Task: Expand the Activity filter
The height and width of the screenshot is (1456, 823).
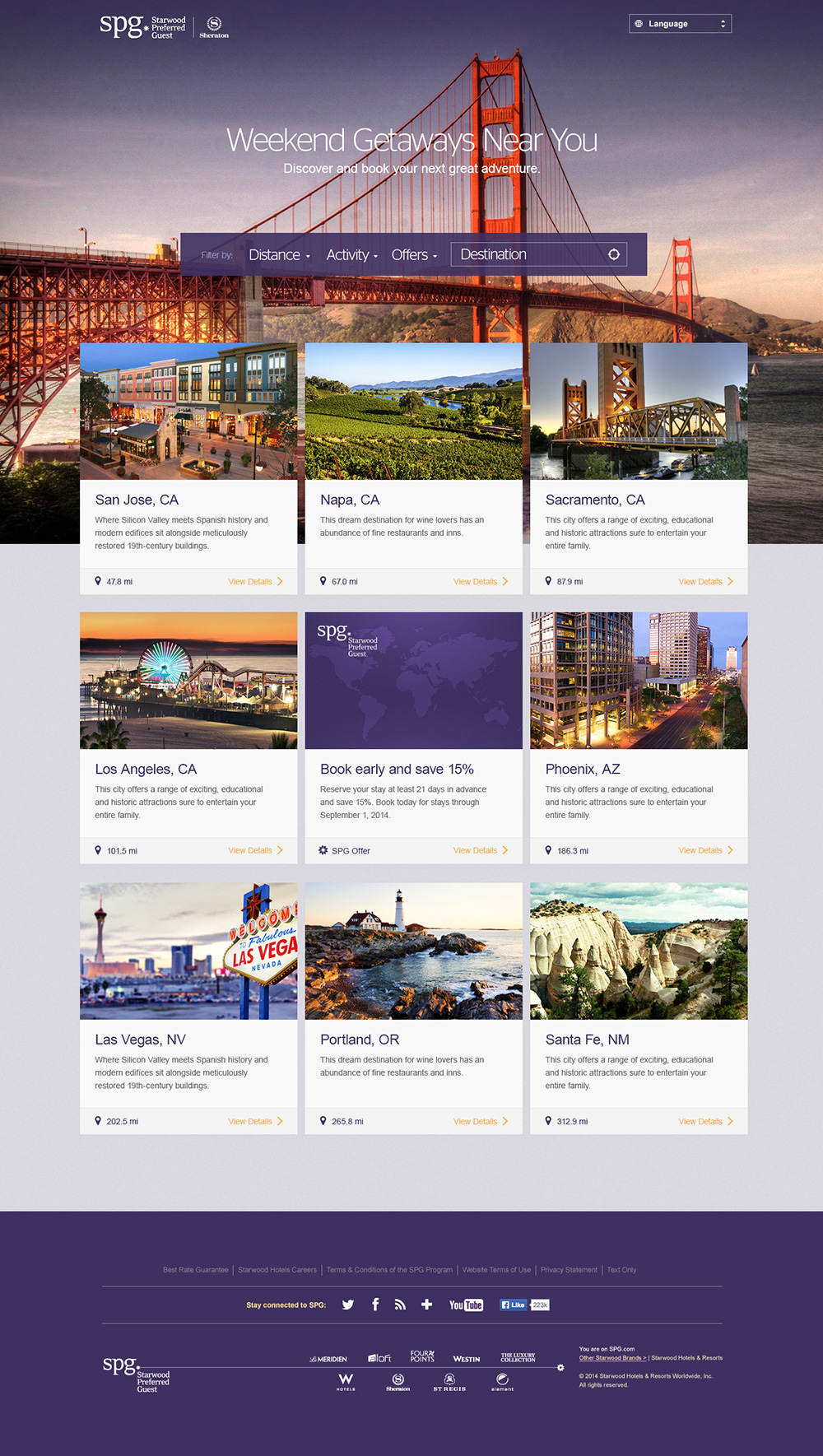Action: coord(351,255)
